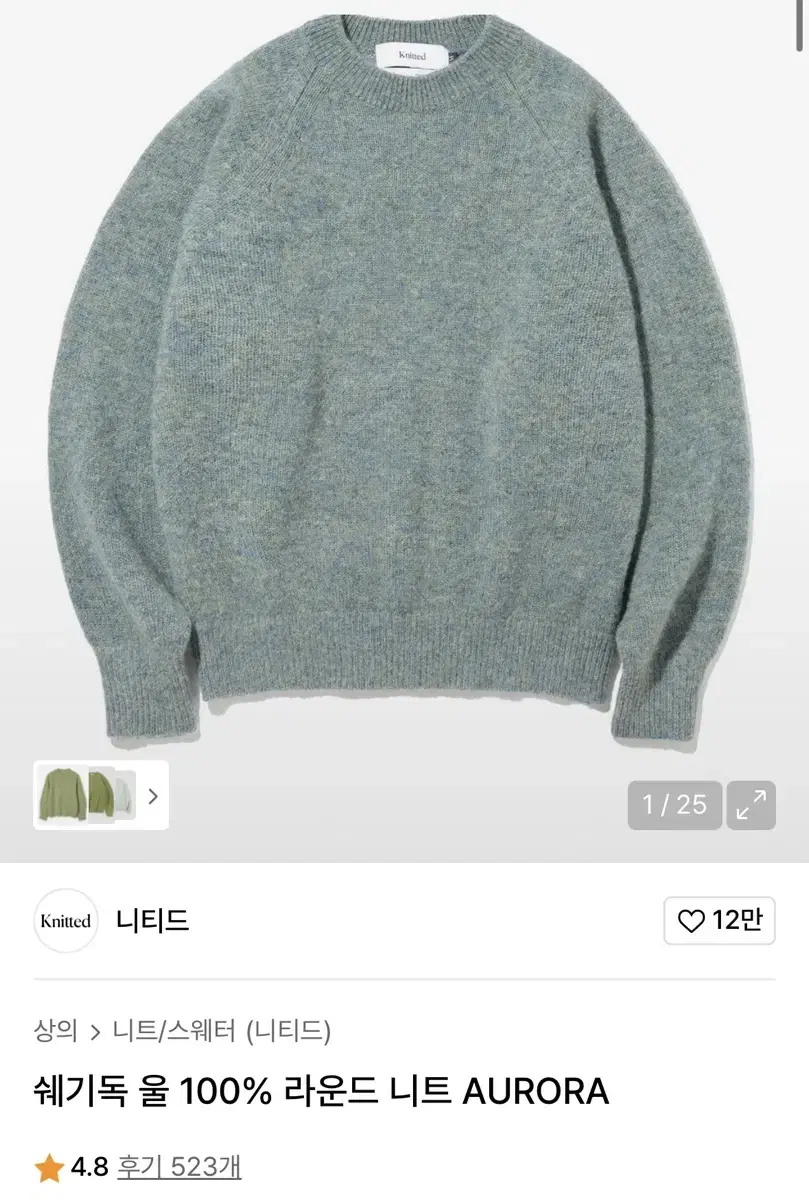Screen dimensions: 809x1200
Task: Open the 니티드 brand page
Action: [152, 920]
